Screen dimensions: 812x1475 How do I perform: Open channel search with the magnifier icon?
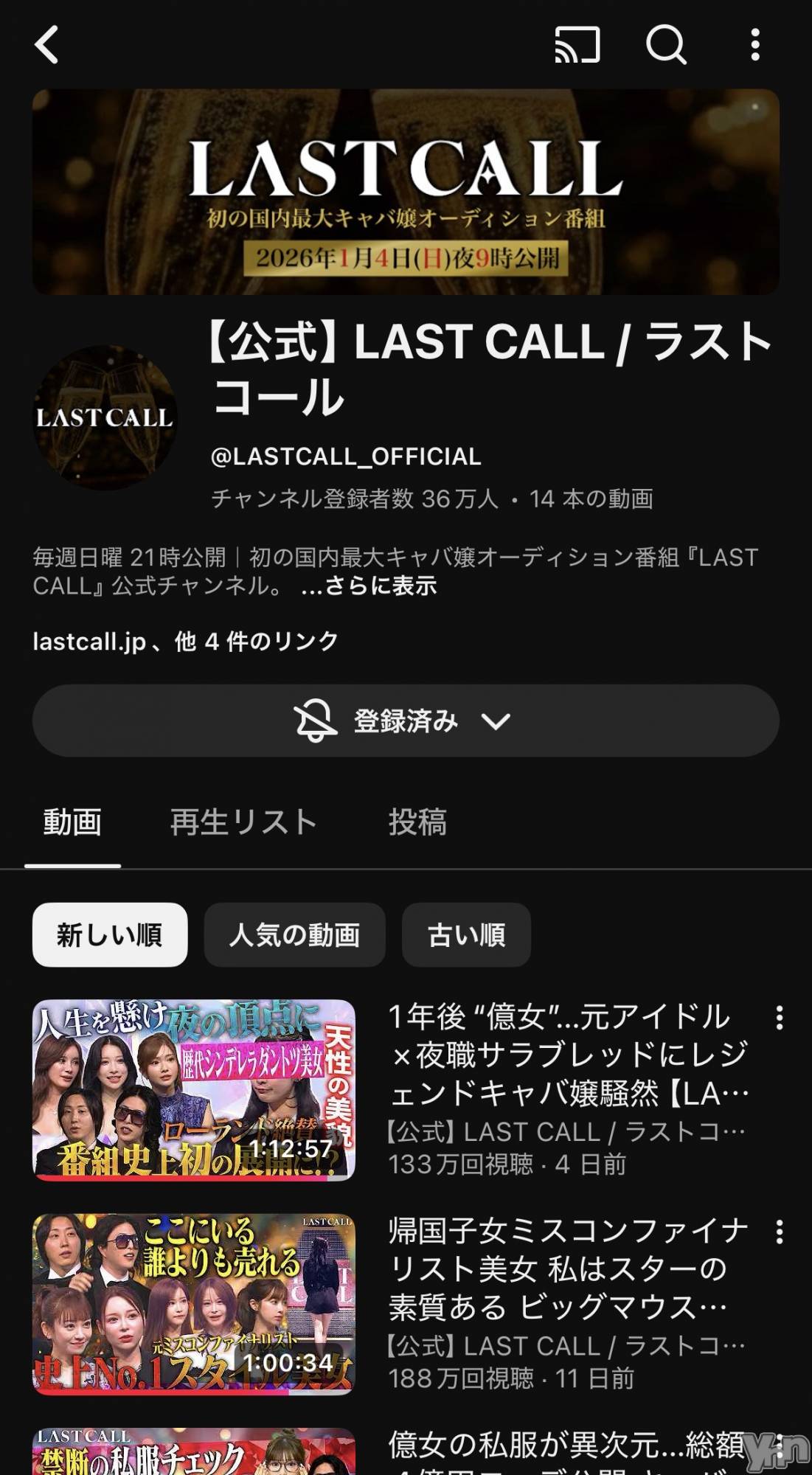[x=665, y=44]
